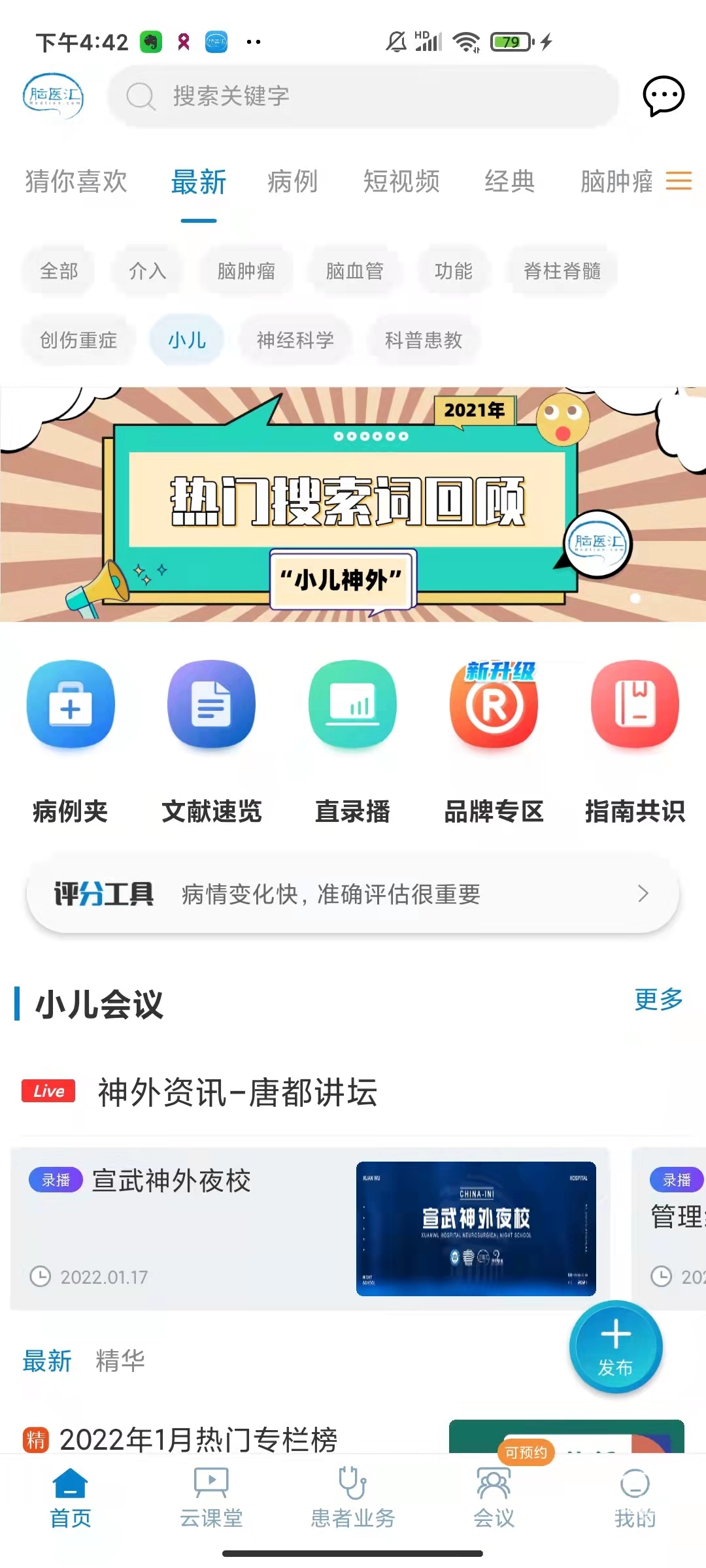Open 病例夹 shortcut

[71, 738]
